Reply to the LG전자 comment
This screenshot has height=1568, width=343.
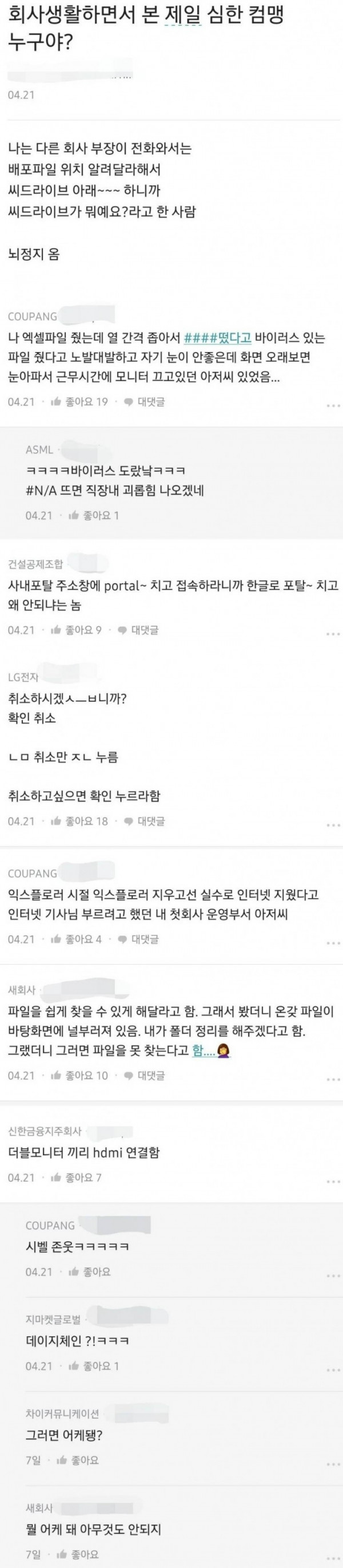[x=144, y=821]
